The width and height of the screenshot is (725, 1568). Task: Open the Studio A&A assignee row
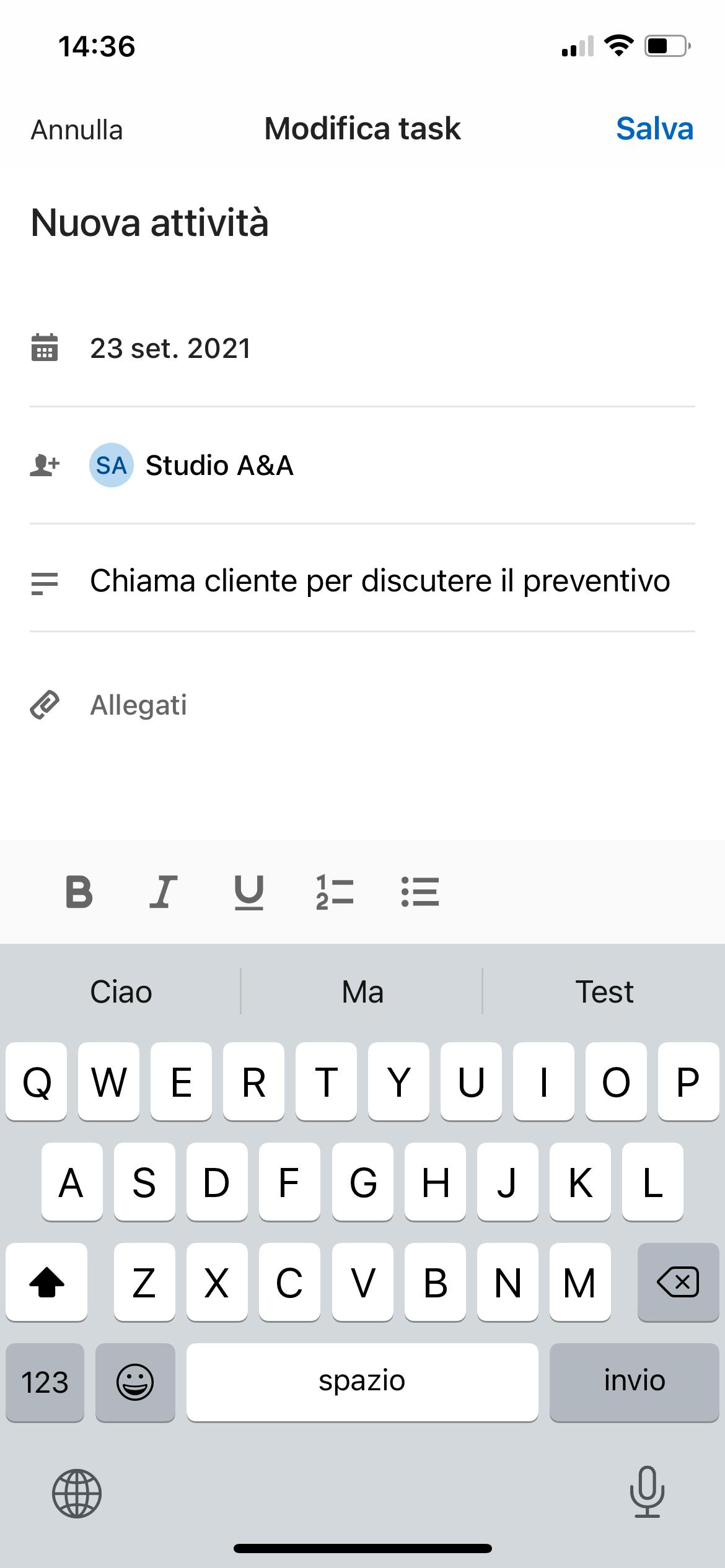point(219,465)
